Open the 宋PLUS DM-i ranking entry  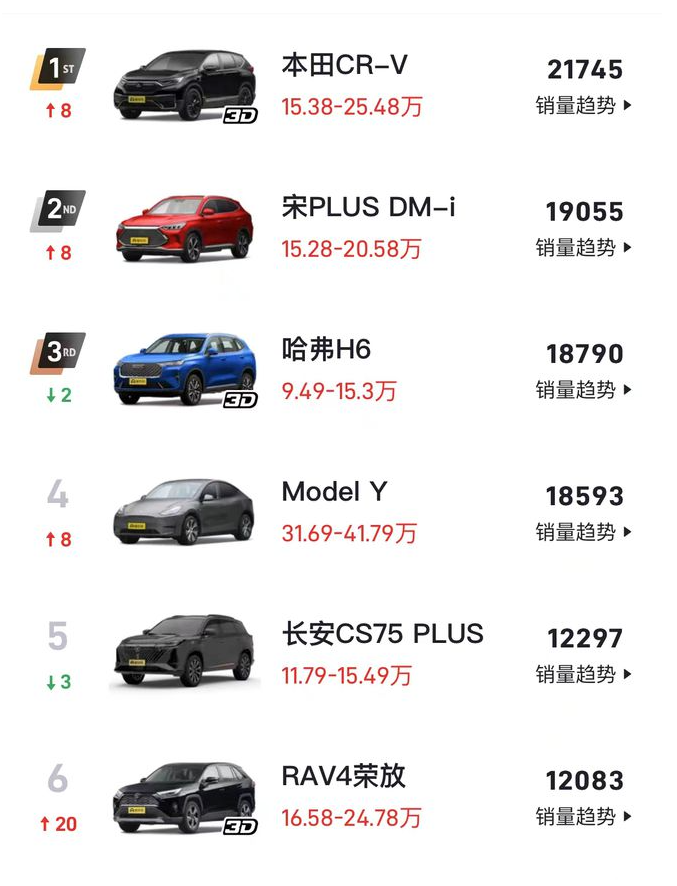pyautogui.click(x=368, y=208)
